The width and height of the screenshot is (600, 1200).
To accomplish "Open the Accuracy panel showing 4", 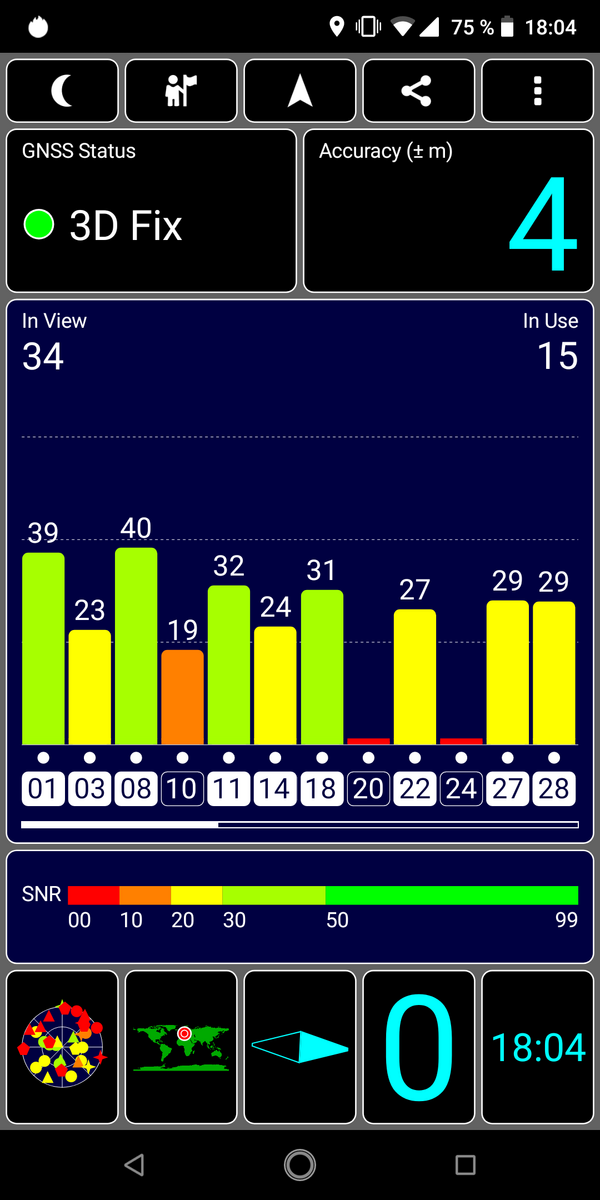I will tap(449, 210).
